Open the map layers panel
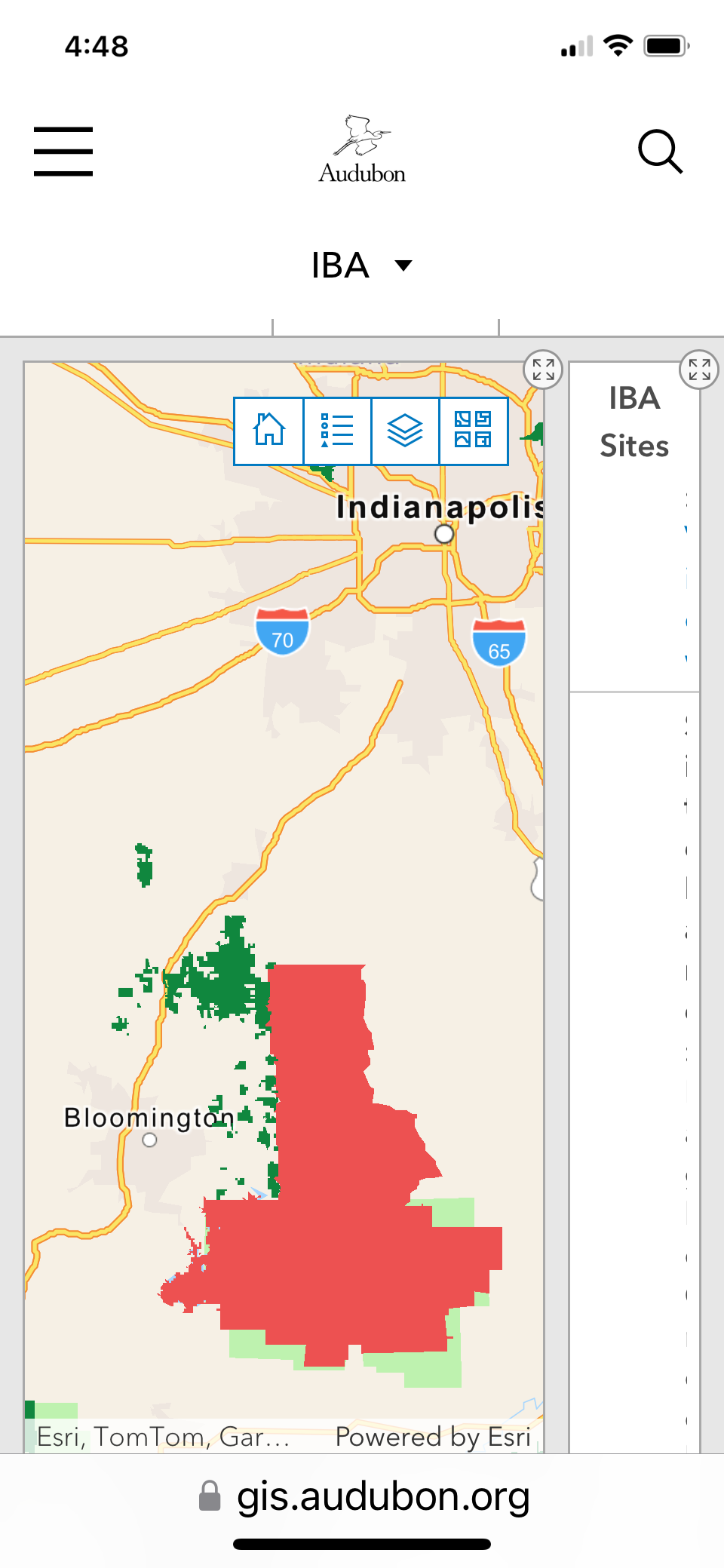Screen dimensions: 724x1568 pyautogui.click(x=405, y=431)
